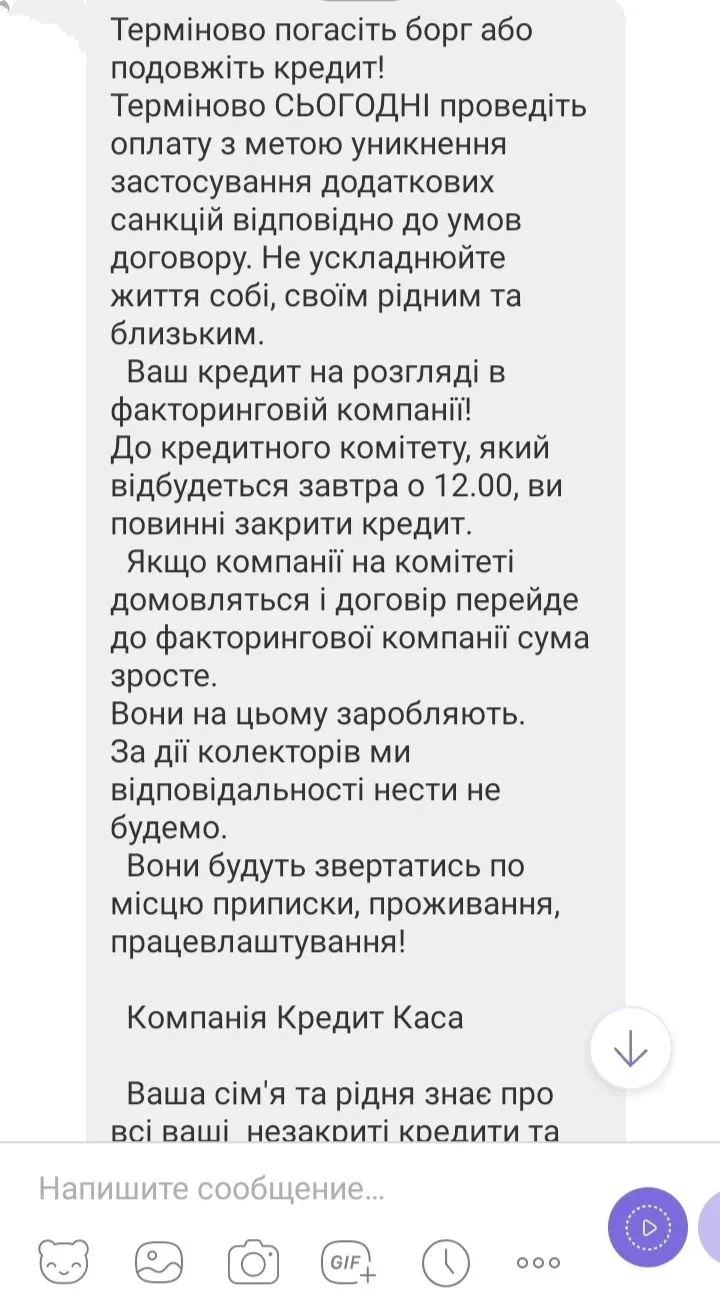The width and height of the screenshot is (720, 1313).
Task: Open the camera to take a photo
Action: point(253,1262)
